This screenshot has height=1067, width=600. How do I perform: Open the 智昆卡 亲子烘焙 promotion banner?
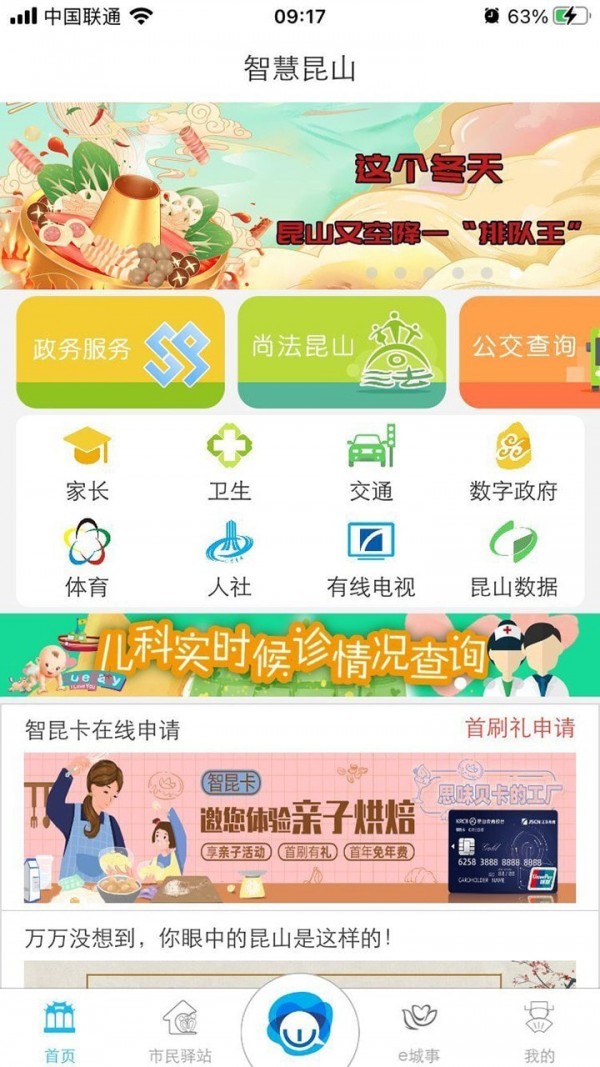coord(300,827)
